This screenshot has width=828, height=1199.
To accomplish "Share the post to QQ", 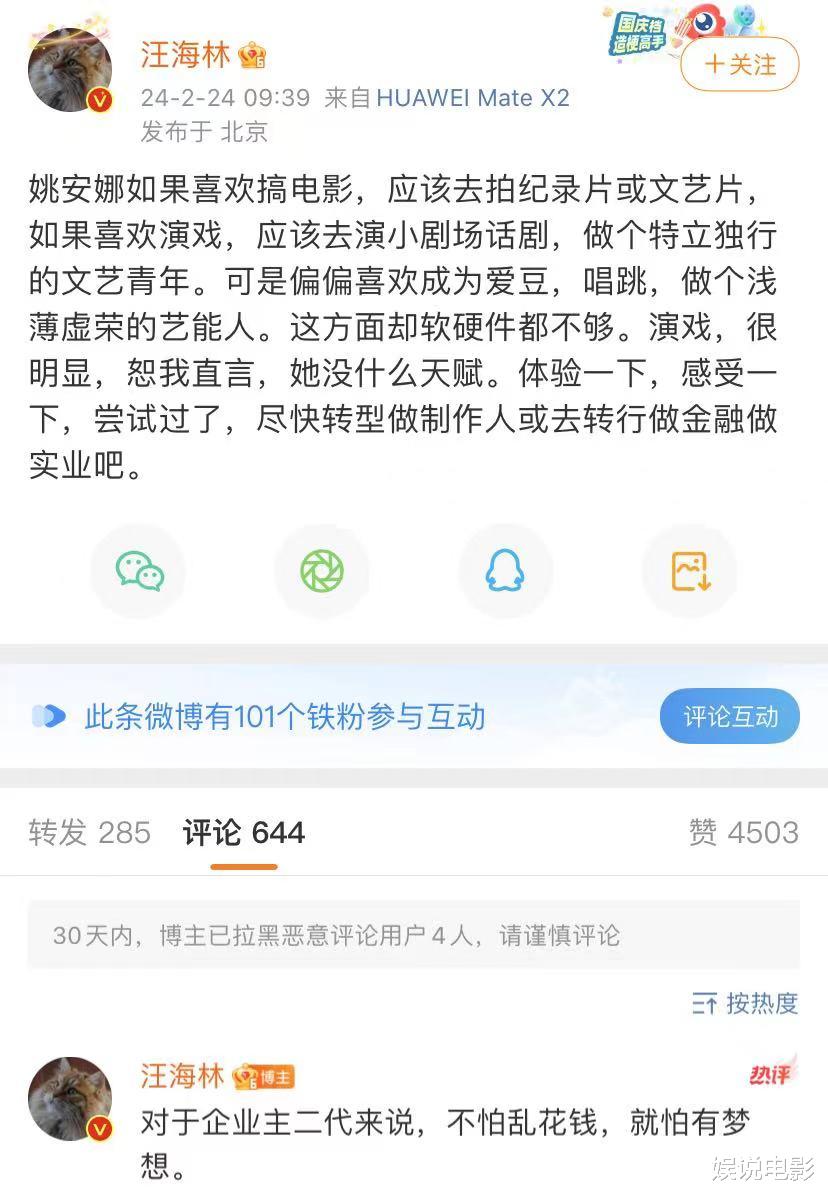I will 505,571.
